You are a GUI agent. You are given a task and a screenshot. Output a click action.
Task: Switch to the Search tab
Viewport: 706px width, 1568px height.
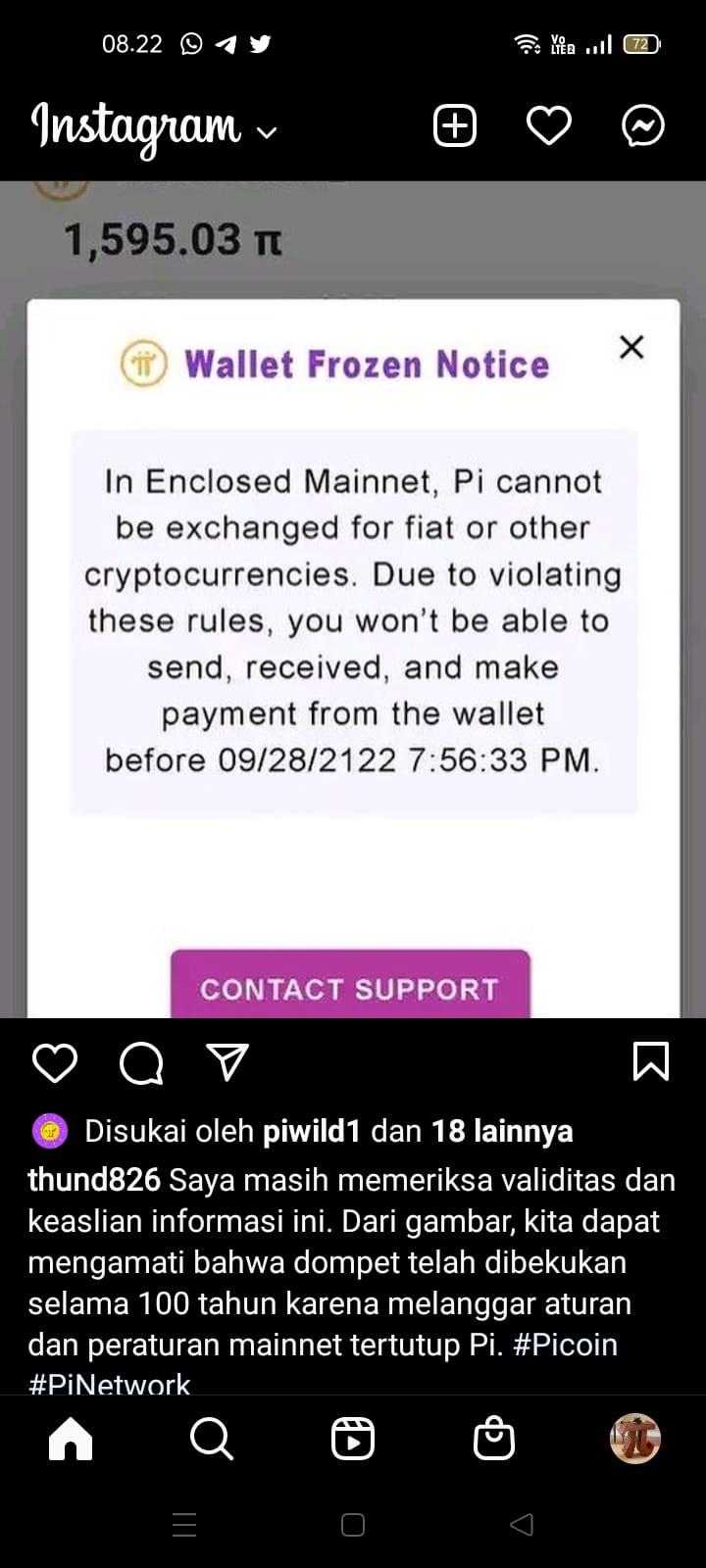(212, 1440)
